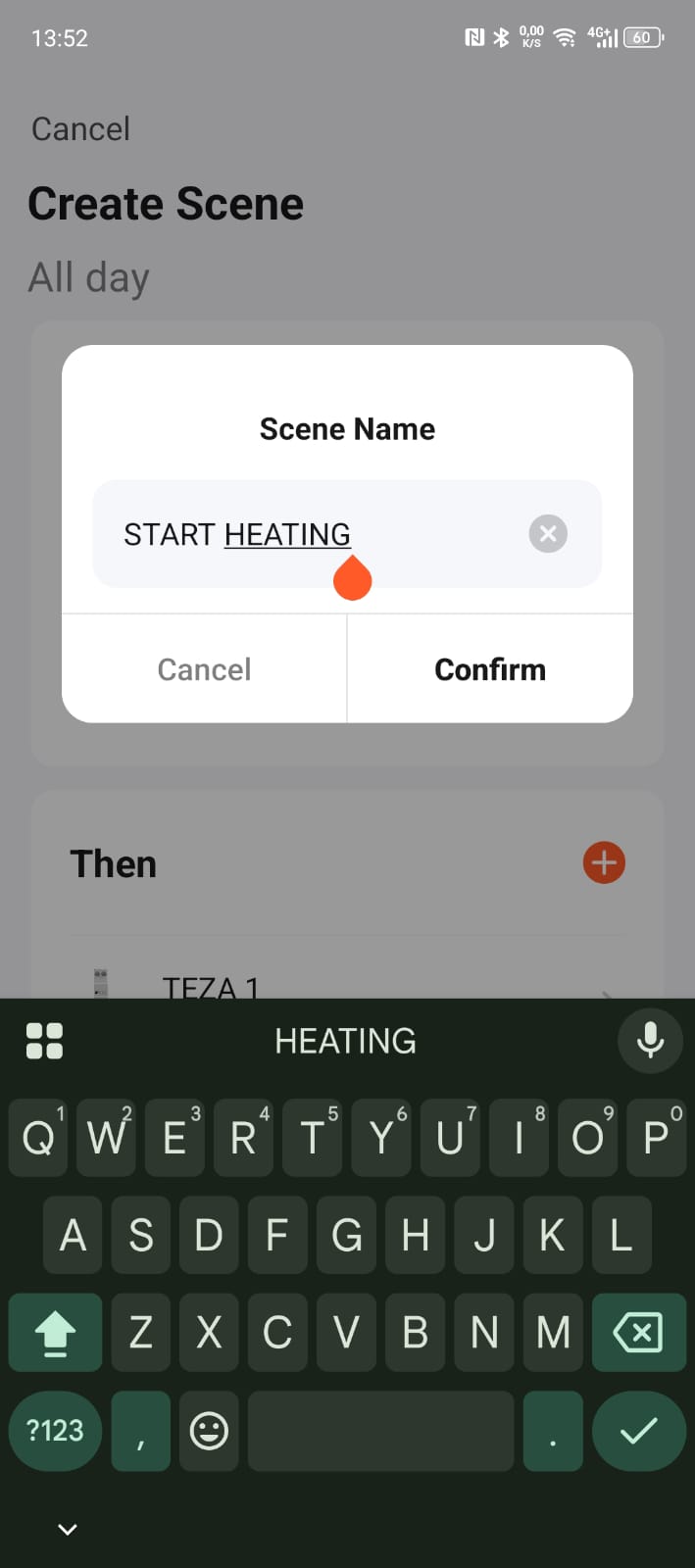Toggle the shift key

[x=55, y=1333]
